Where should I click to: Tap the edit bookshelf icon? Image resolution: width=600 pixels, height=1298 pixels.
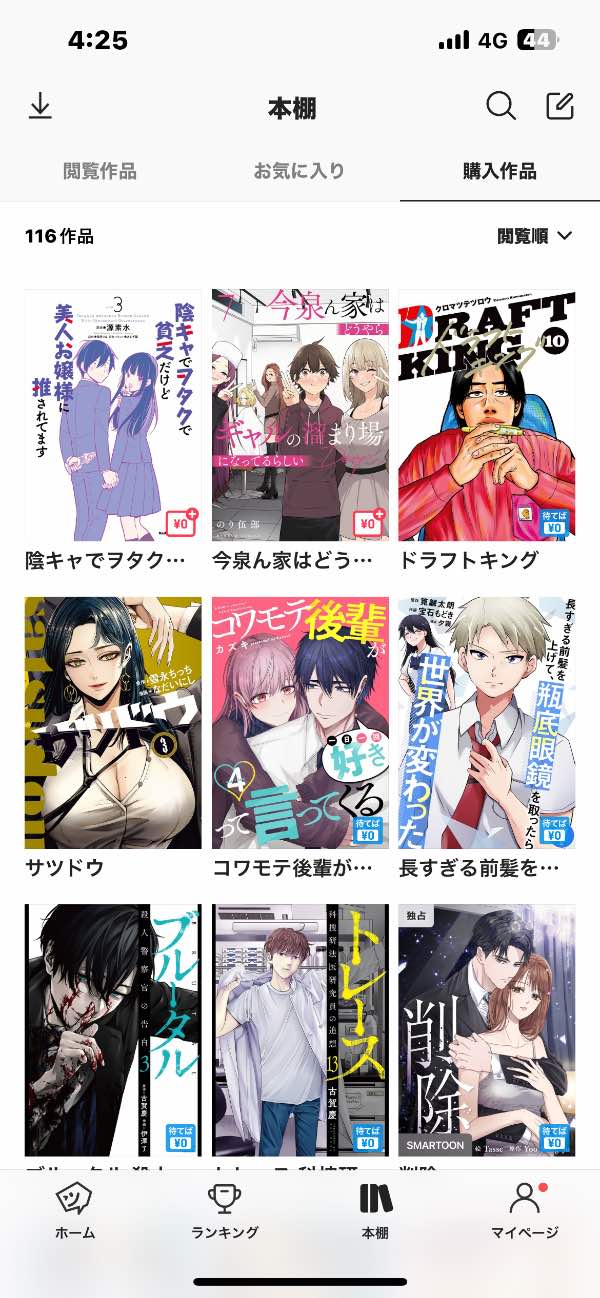(560, 106)
